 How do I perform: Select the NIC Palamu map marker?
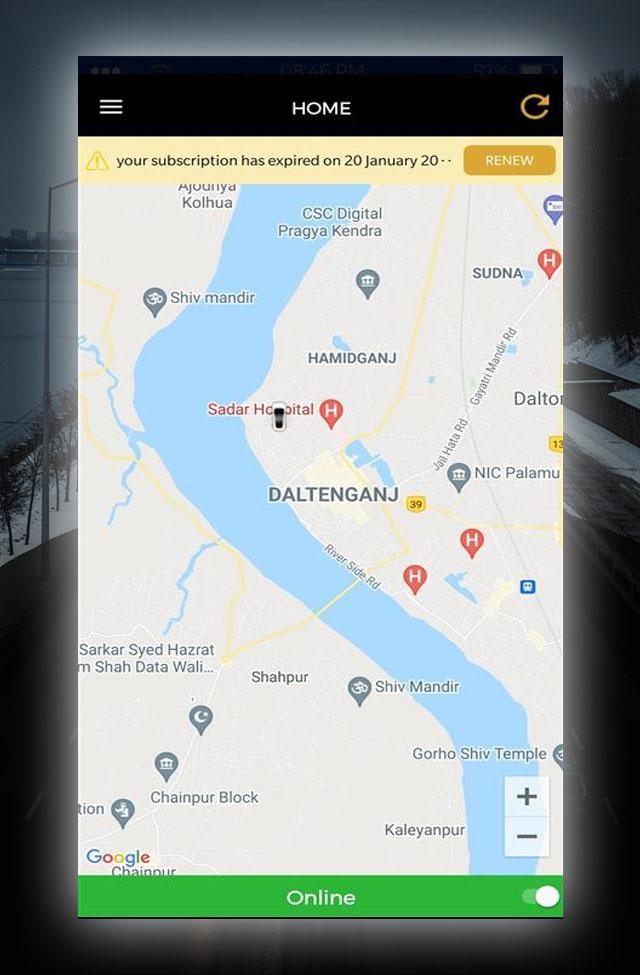459,474
